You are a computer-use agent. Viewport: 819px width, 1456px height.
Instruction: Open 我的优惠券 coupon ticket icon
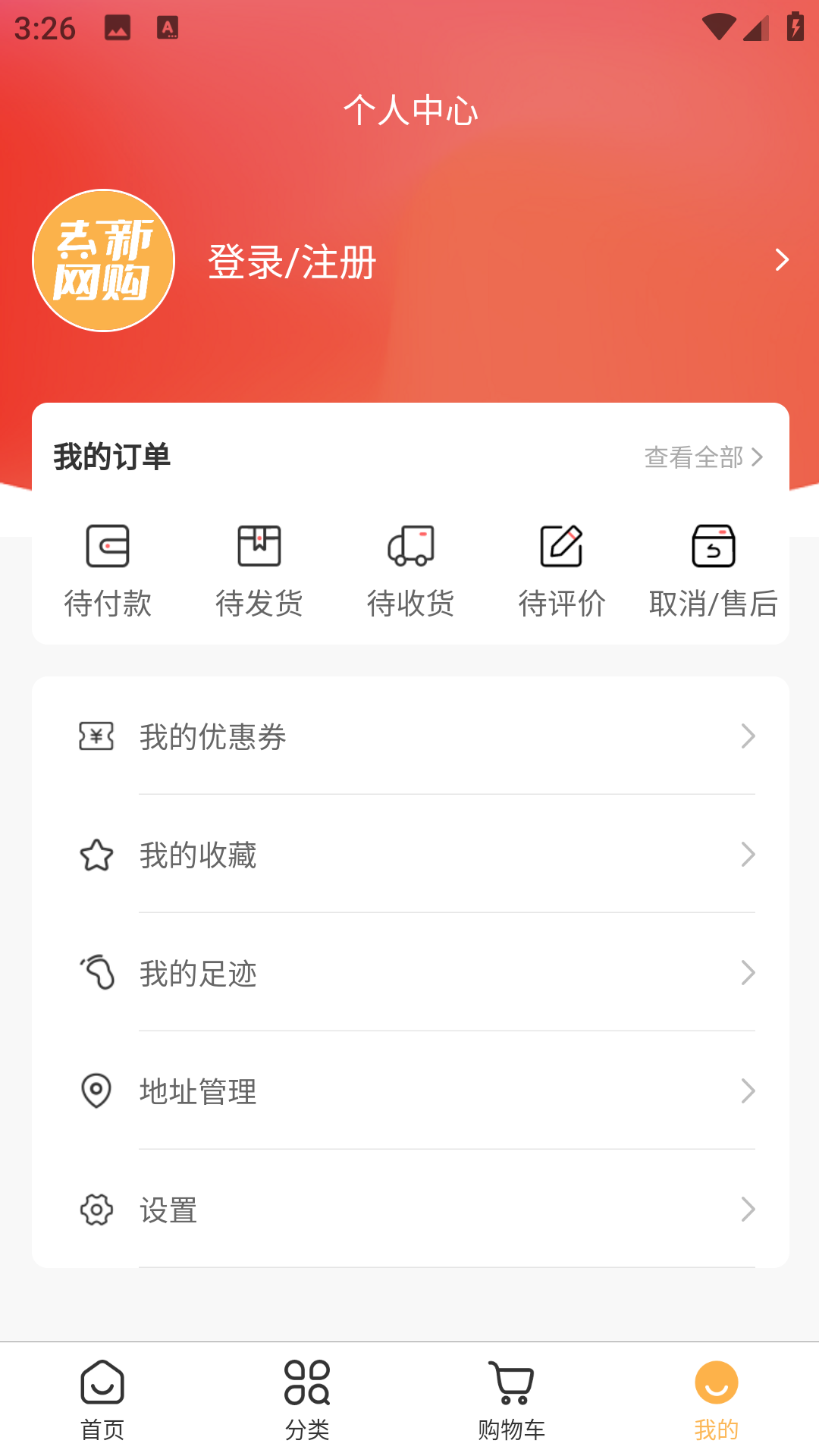tap(96, 736)
